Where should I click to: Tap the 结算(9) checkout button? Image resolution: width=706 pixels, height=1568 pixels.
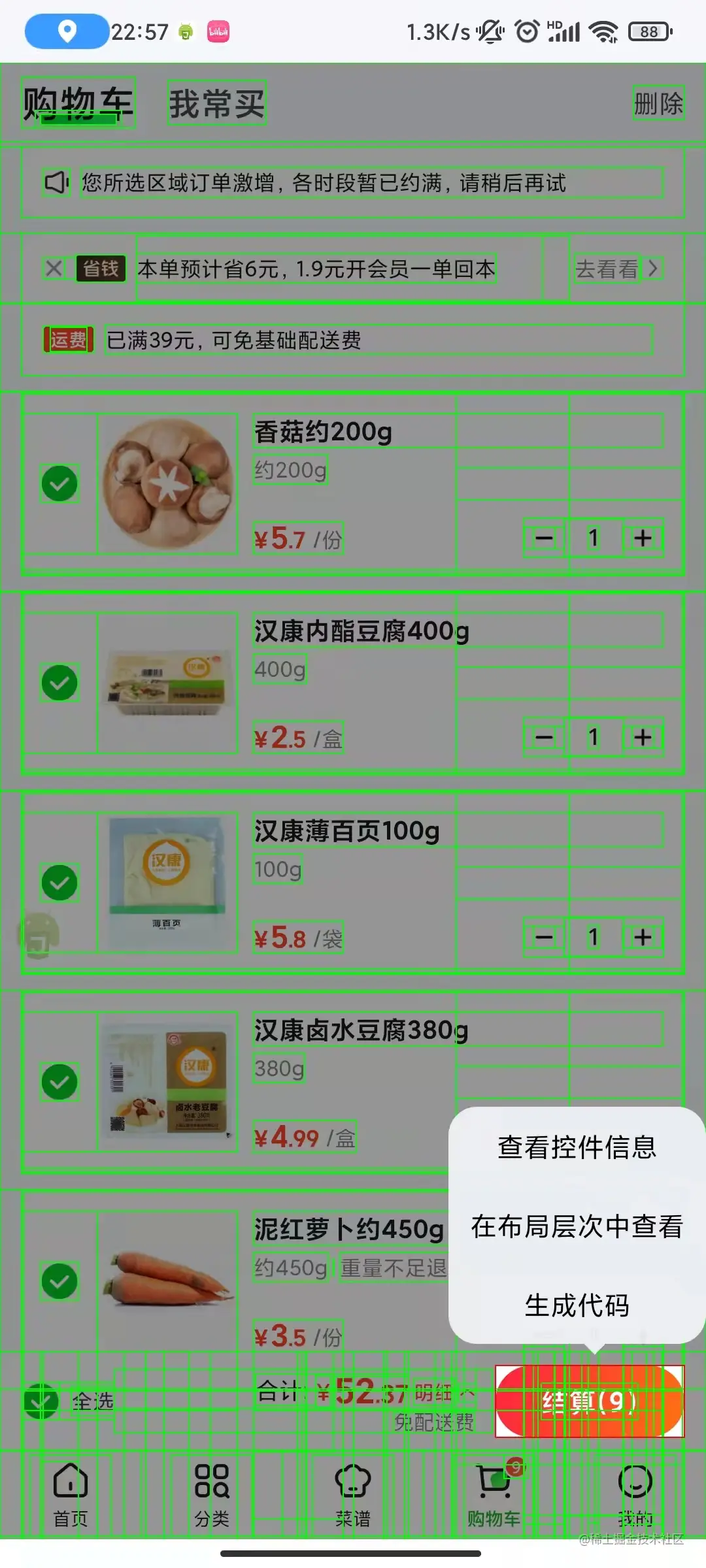pos(589,1401)
